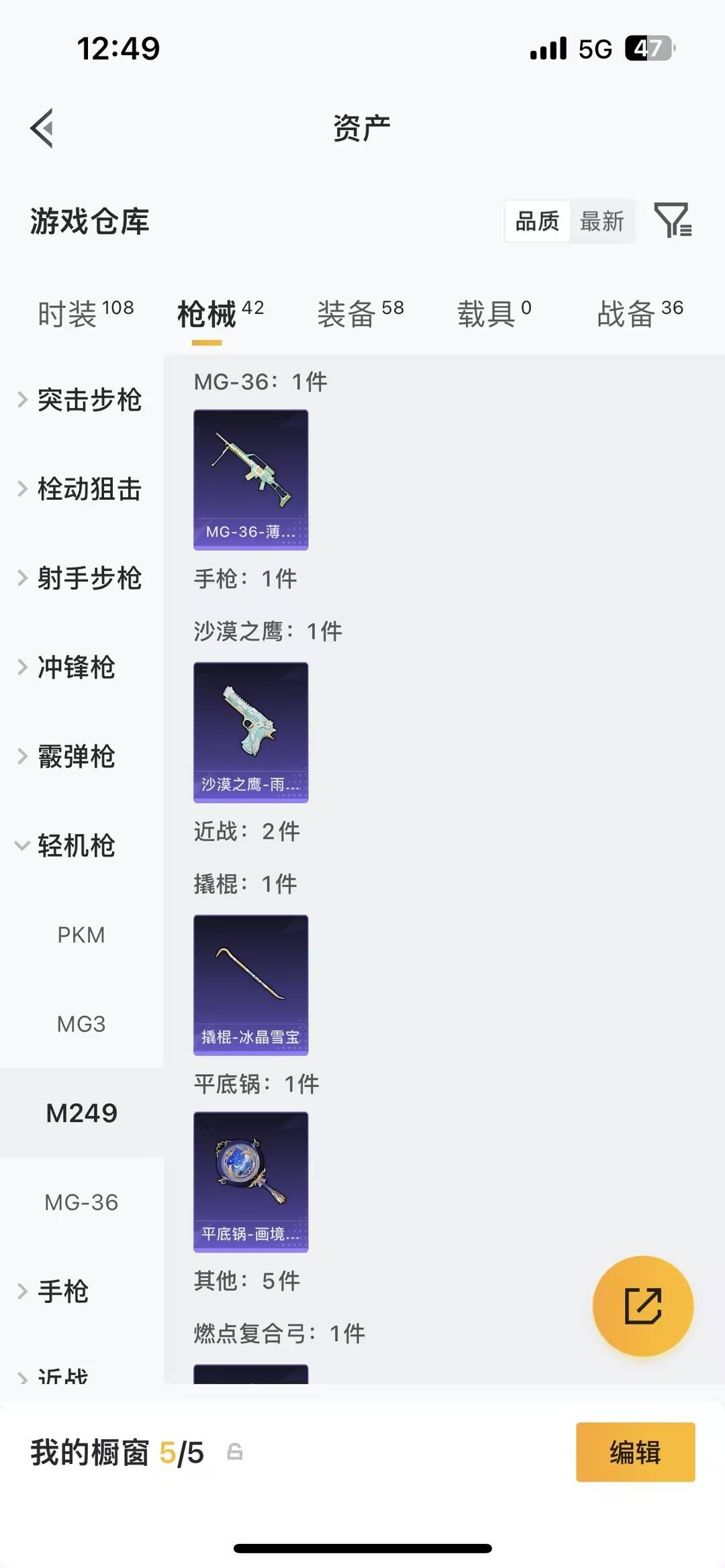Screen dimensions: 725x1568
Task: Collapse the 轻机枪 category
Action: [x=67, y=845]
